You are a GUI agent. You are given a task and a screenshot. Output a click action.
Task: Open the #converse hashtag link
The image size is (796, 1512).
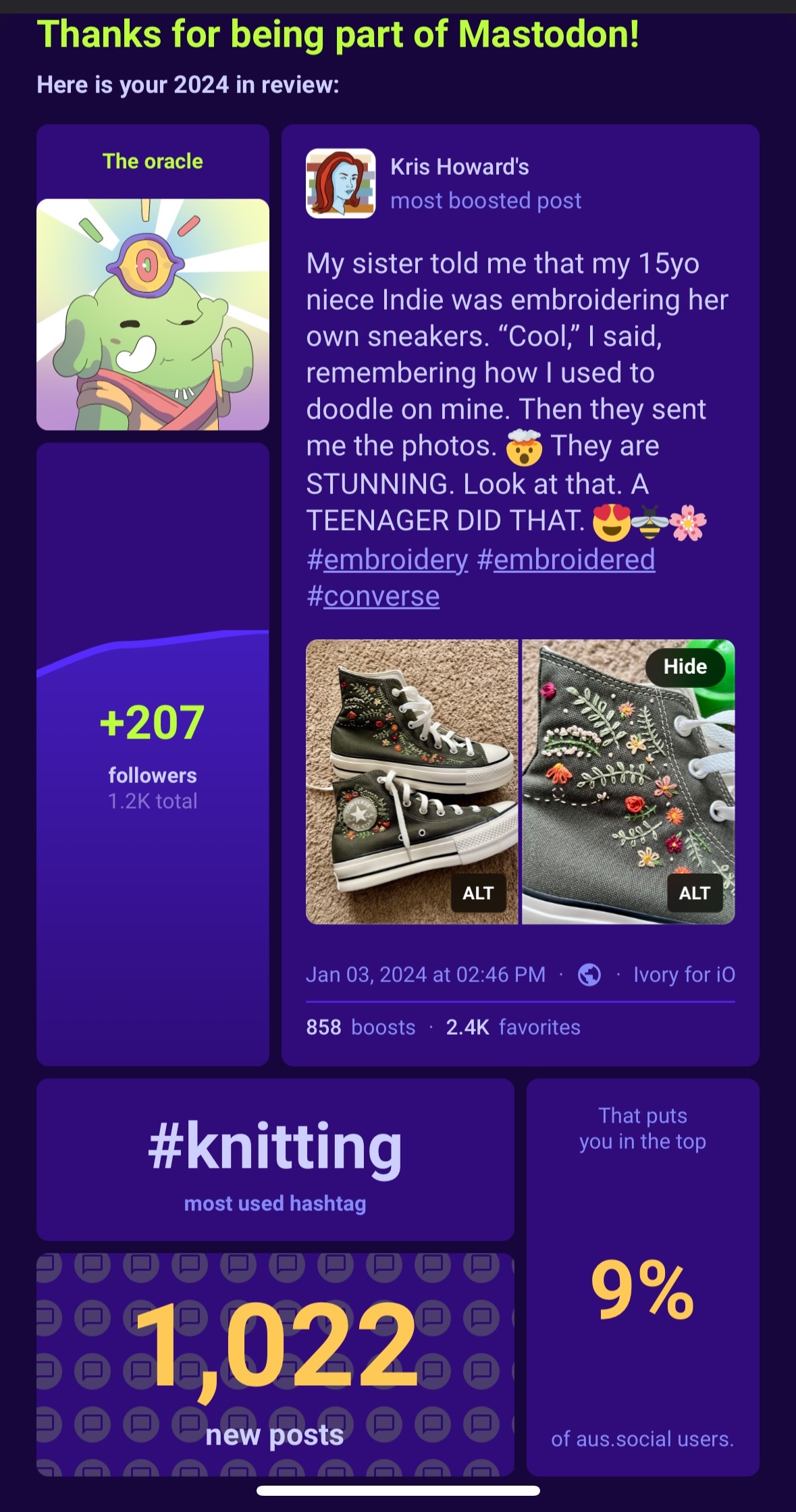373,597
